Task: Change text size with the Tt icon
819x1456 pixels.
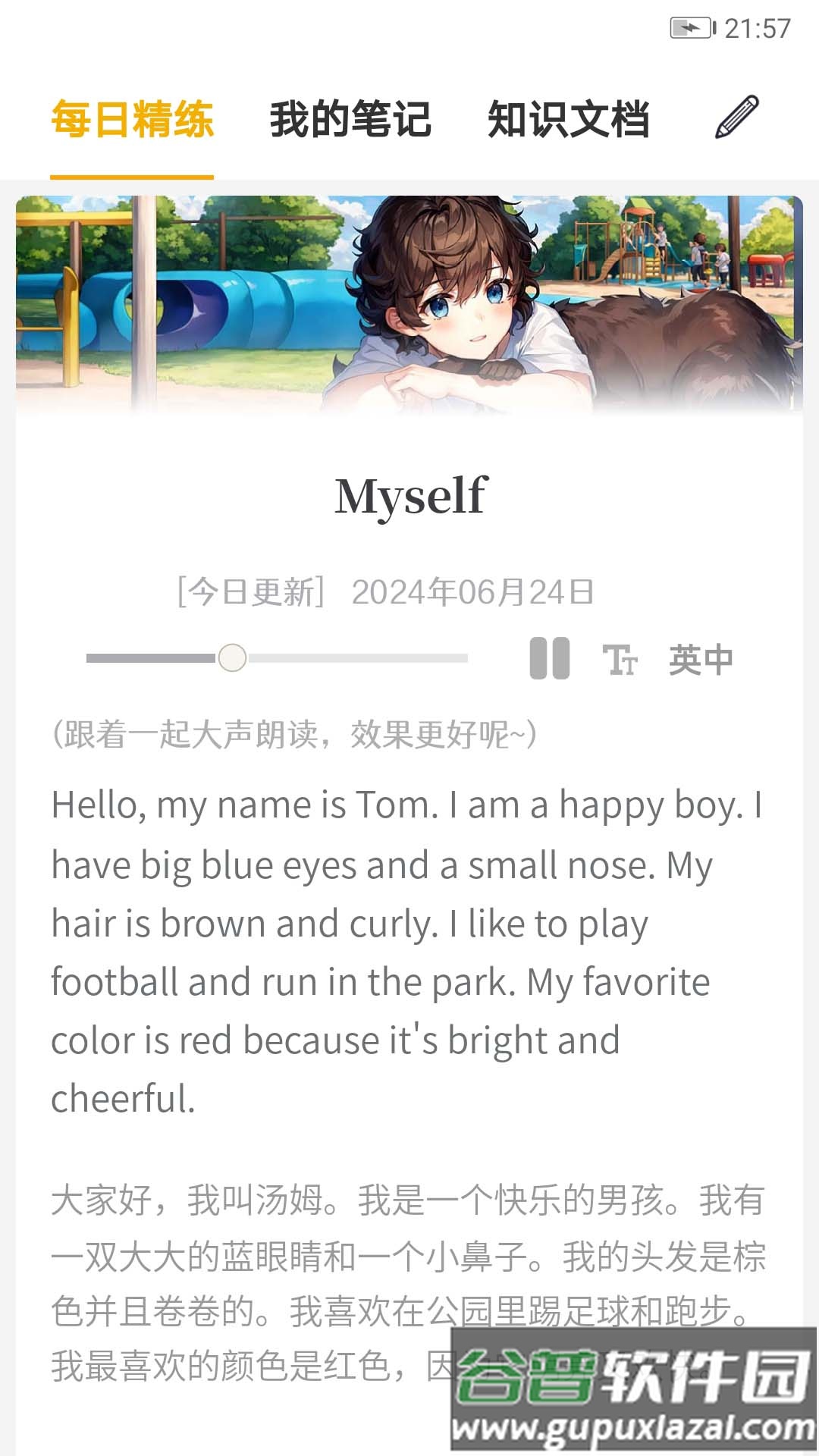Action: pos(620,660)
